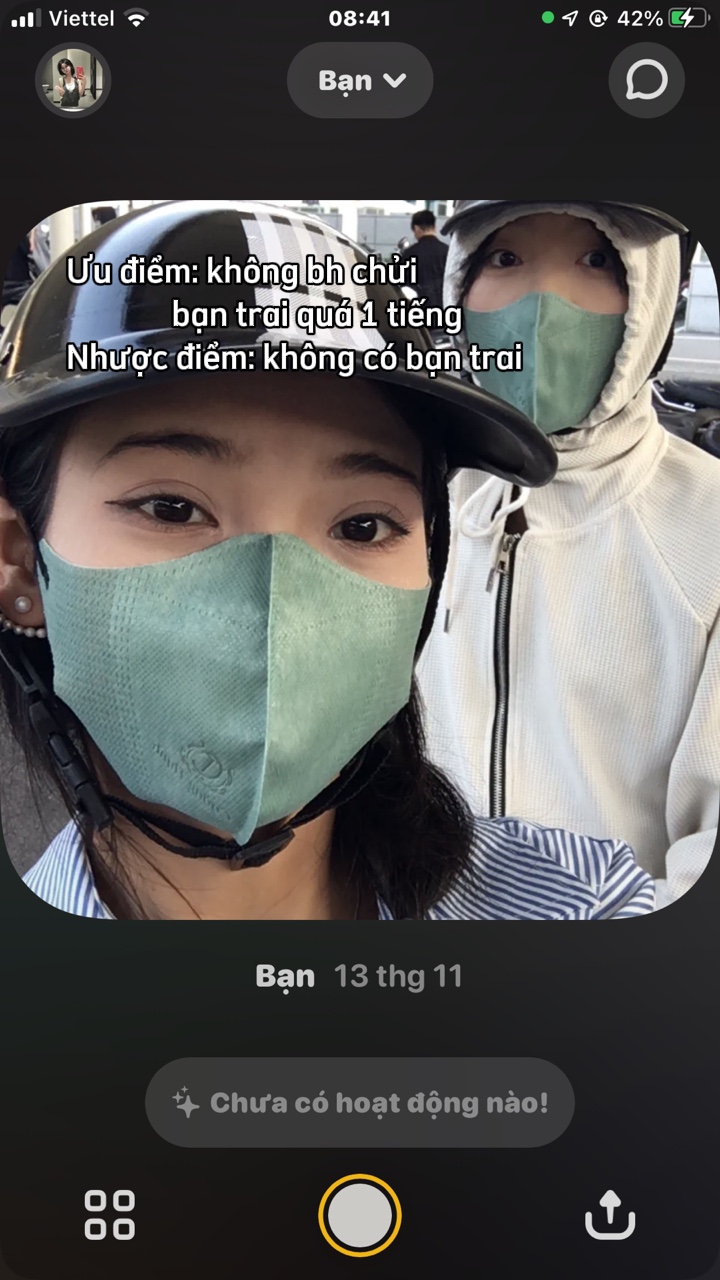The width and height of the screenshot is (720, 1280).
Task: Share this photo
Action: [610, 1215]
